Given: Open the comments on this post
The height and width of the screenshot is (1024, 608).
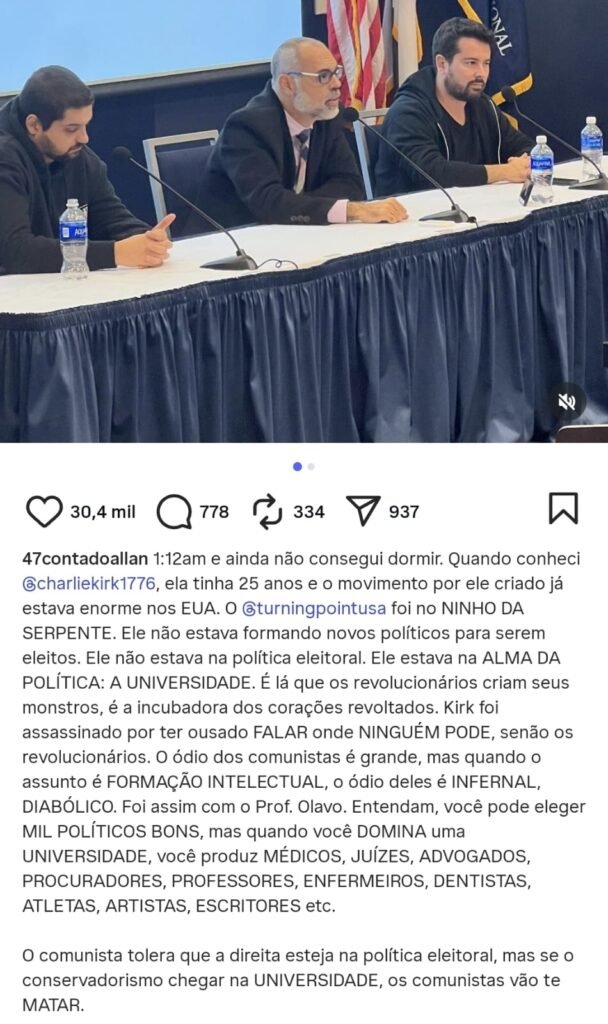Looking at the screenshot, I should (175, 511).
